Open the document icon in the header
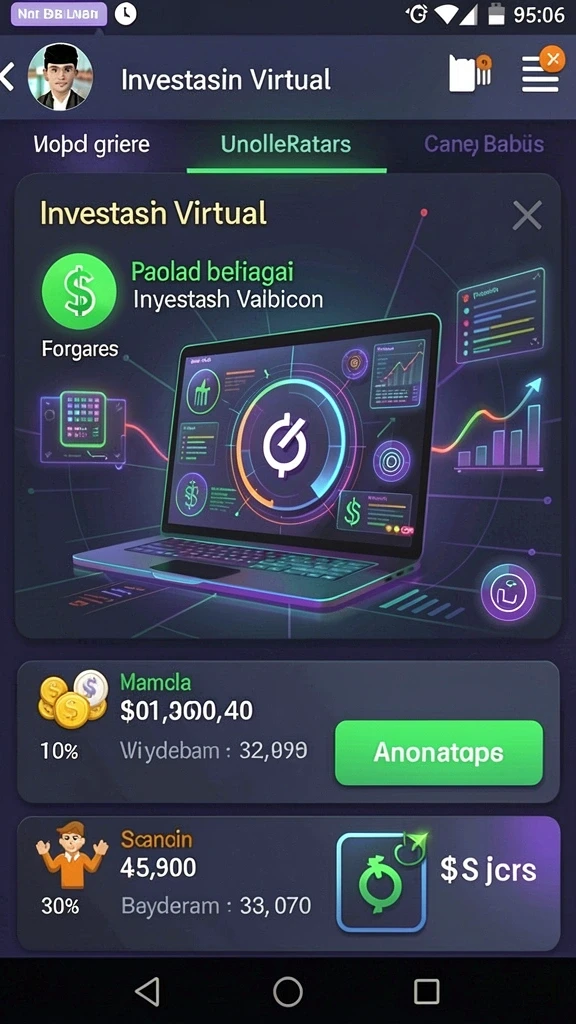The height and width of the screenshot is (1024, 576). click(470, 72)
